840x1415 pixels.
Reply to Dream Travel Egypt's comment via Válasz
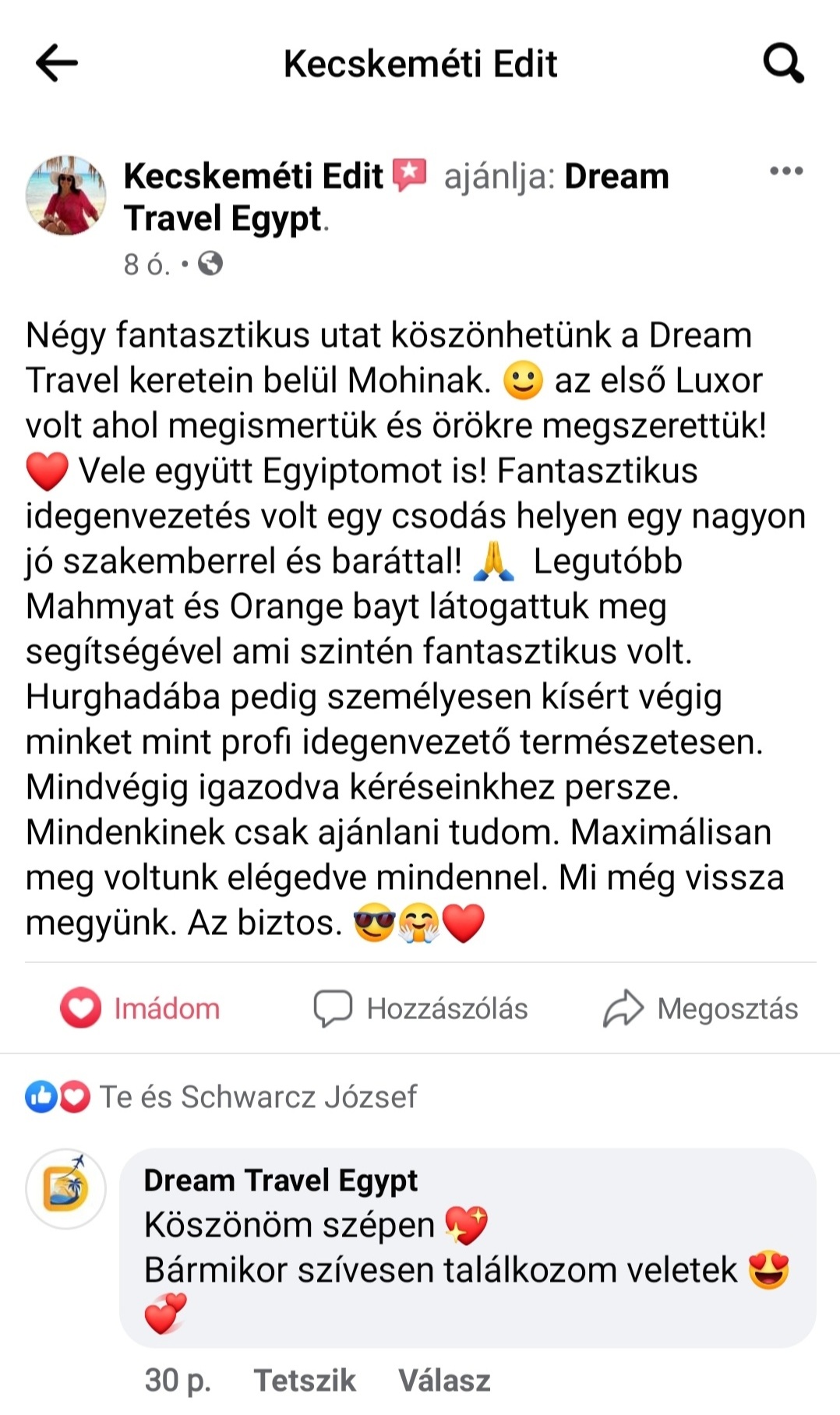point(444,1380)
